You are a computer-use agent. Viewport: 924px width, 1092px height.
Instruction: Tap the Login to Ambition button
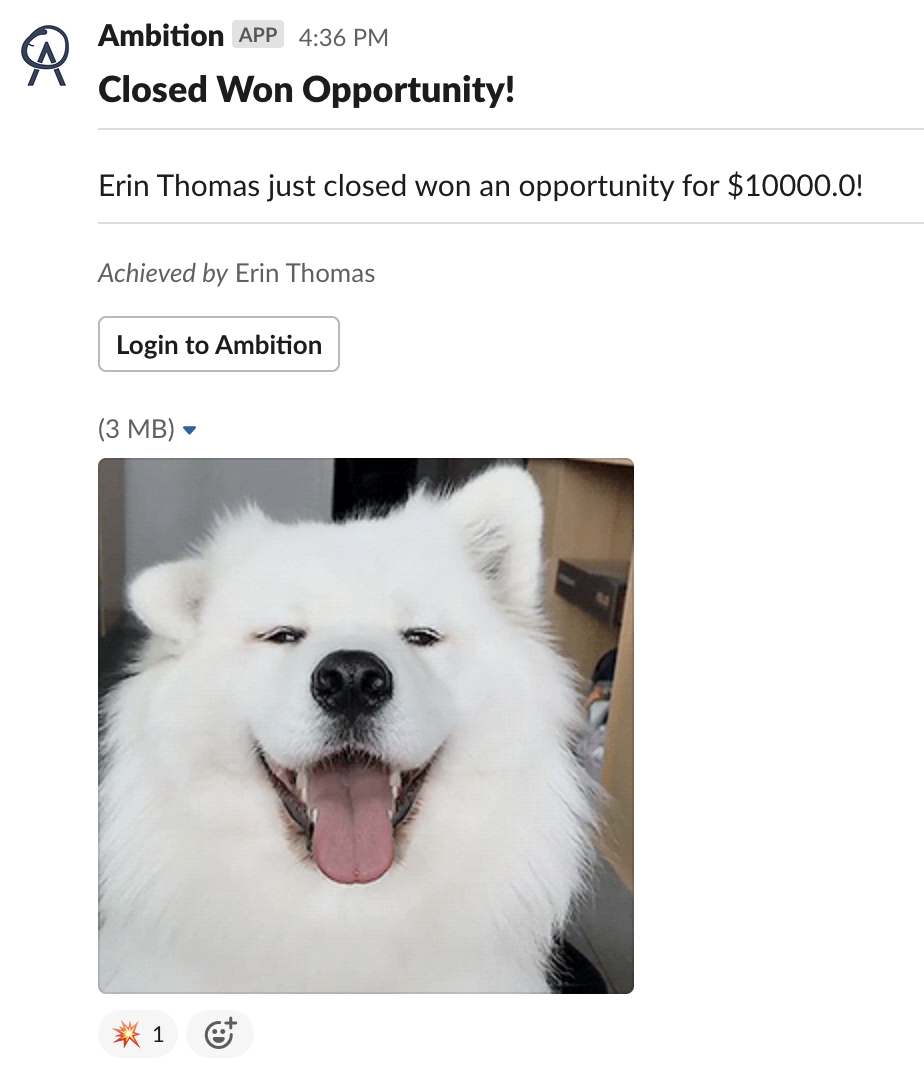219,345
